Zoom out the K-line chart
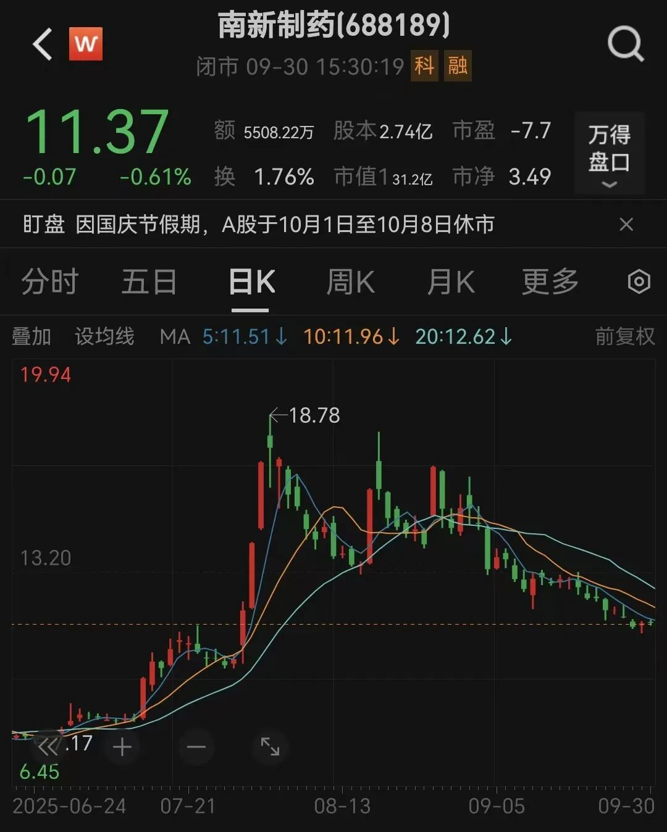 tap(196, 746)
